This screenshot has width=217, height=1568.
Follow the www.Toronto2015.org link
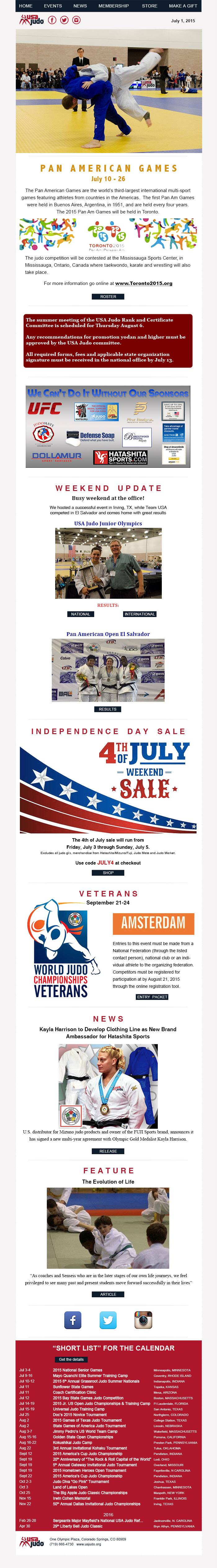pyautogui.click(x=143, y=283)
